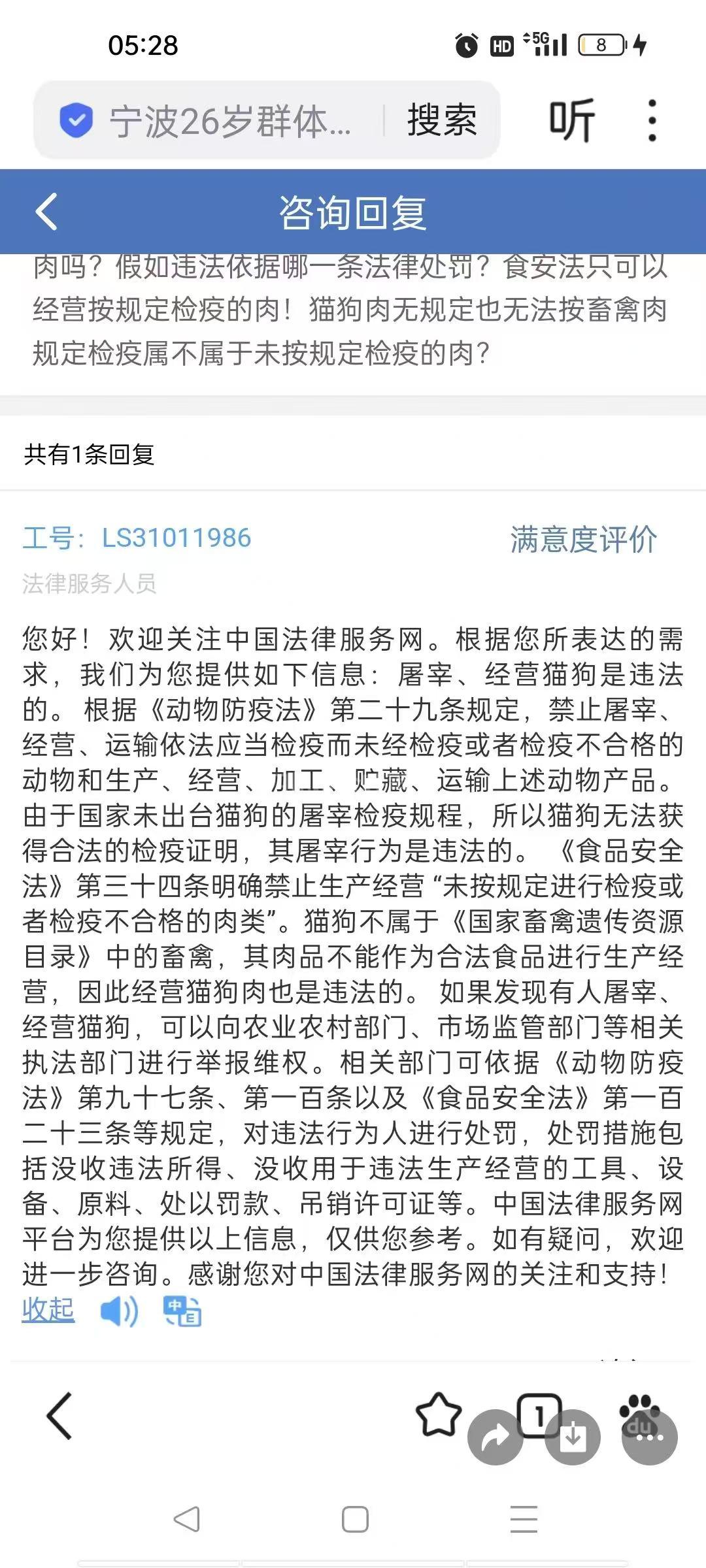
Task: Bookmark this page with the star icon
Action: click(x=438, y=1414)
